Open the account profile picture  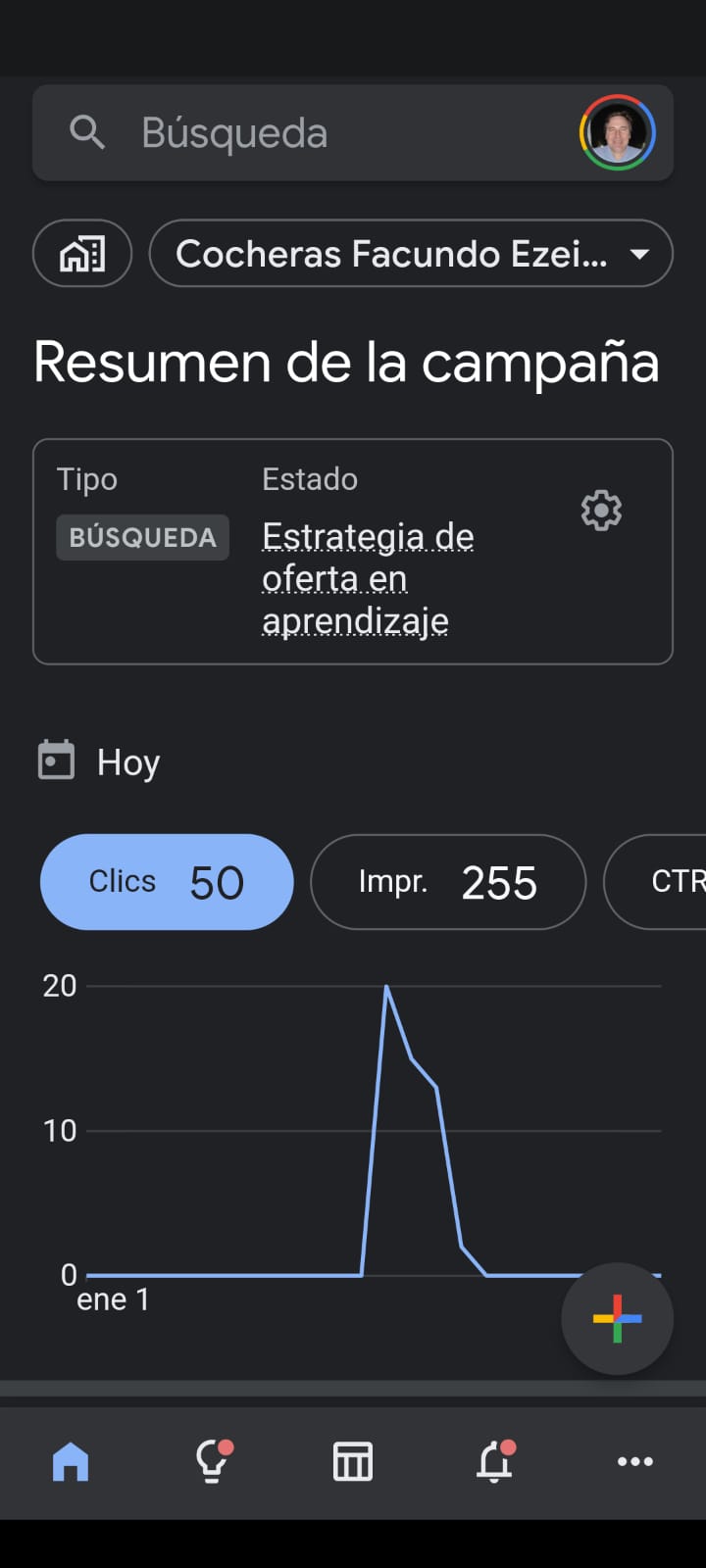click(617, 132)
